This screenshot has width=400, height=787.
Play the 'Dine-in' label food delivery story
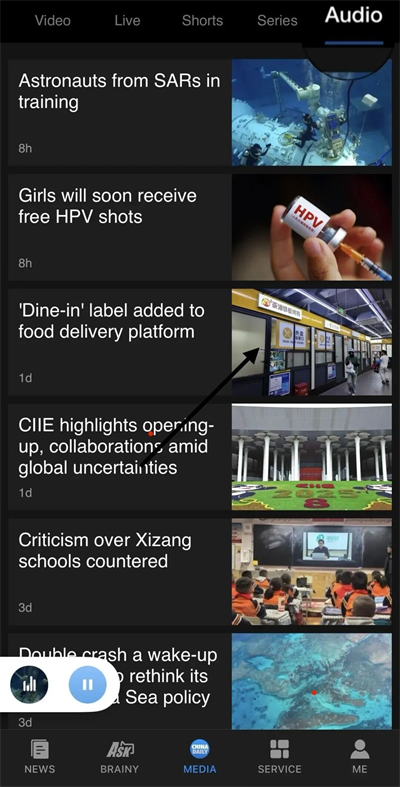[x=200, y=342]
